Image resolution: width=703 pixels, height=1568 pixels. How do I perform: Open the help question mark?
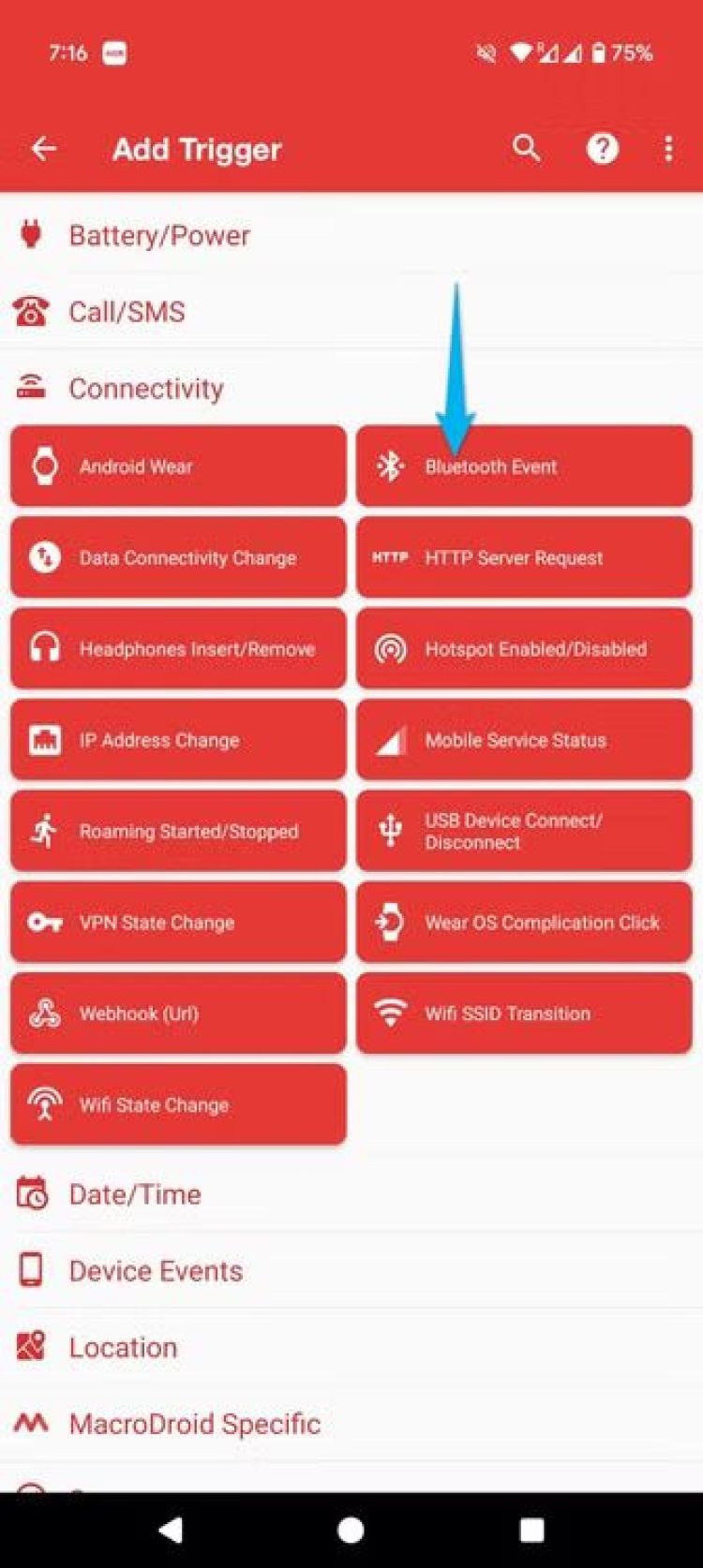coord(602,148)
